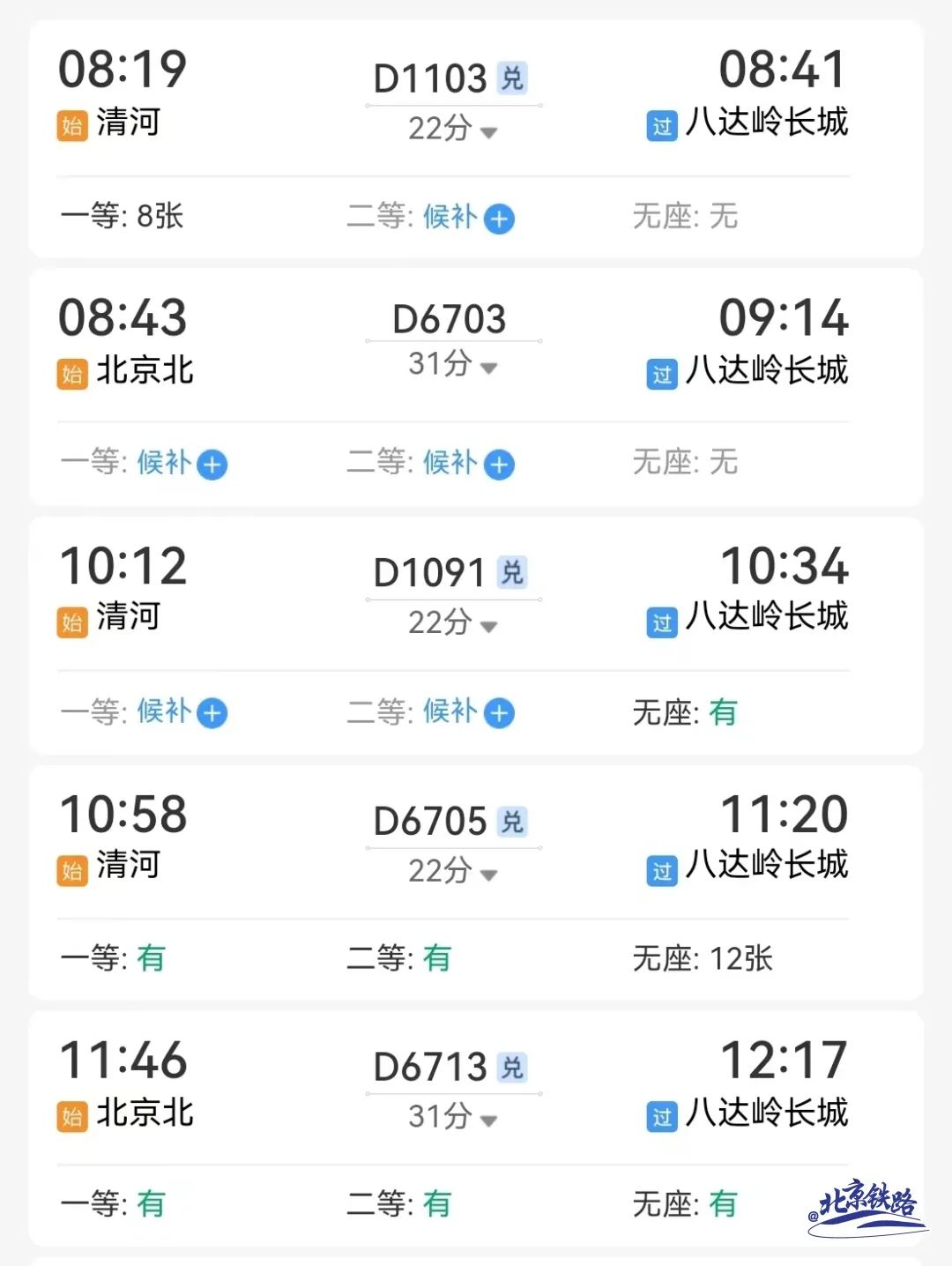Join the second-class waitlist for train D1091
The image size is (952, 1266).
(499, 713)
